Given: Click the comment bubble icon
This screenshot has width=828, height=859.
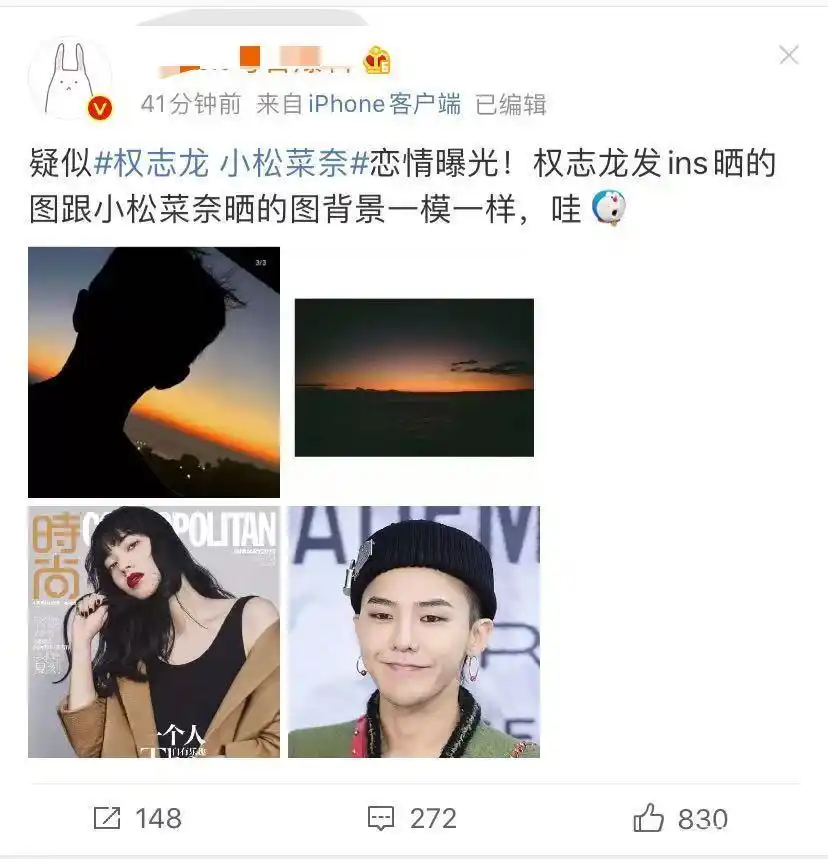Looking at the screenshot, I should pyautogui.click(x=382, y=817).
